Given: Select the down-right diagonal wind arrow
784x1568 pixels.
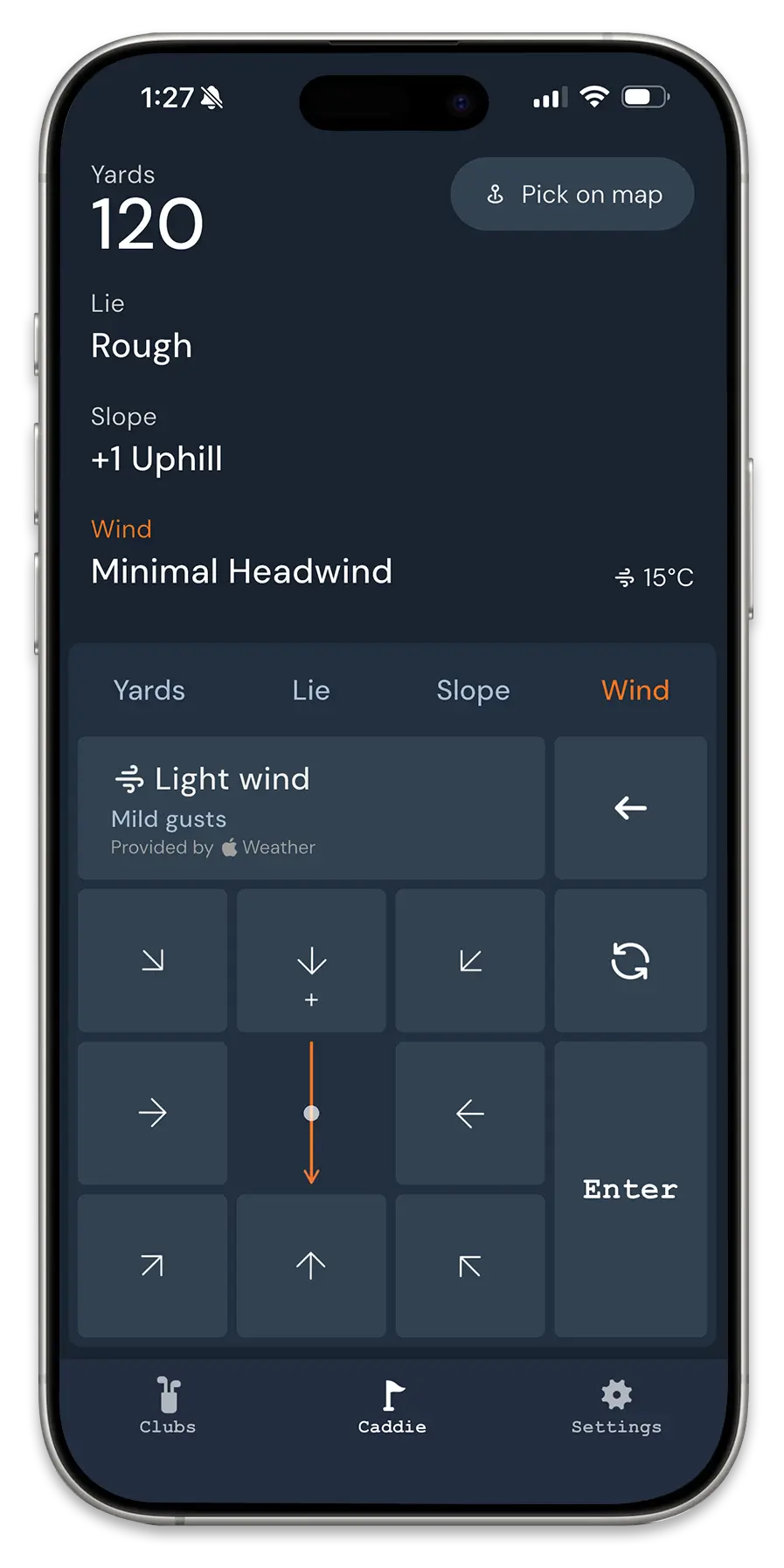Looking at the screenshot, I should 153,961.
